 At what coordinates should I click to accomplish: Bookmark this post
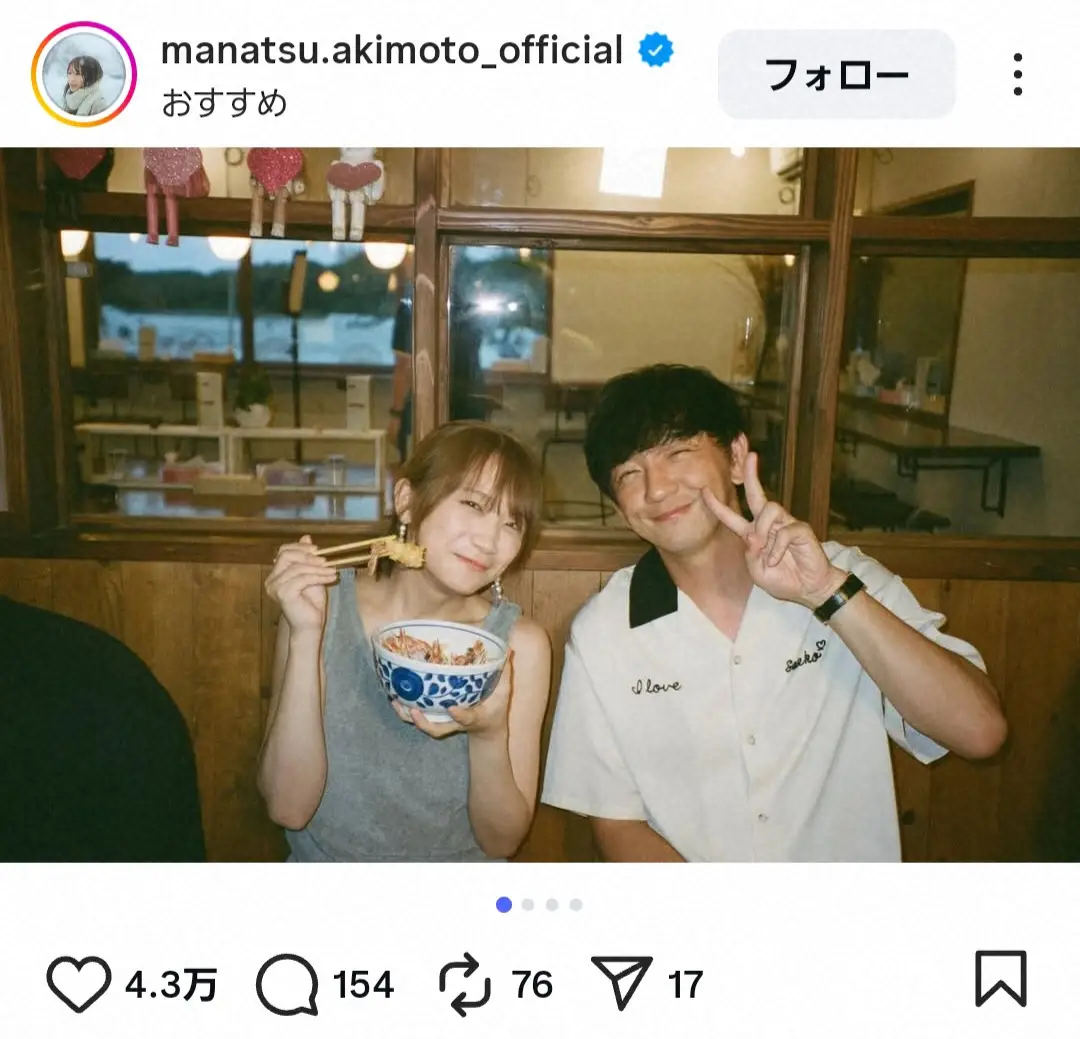coord(1000,979)
